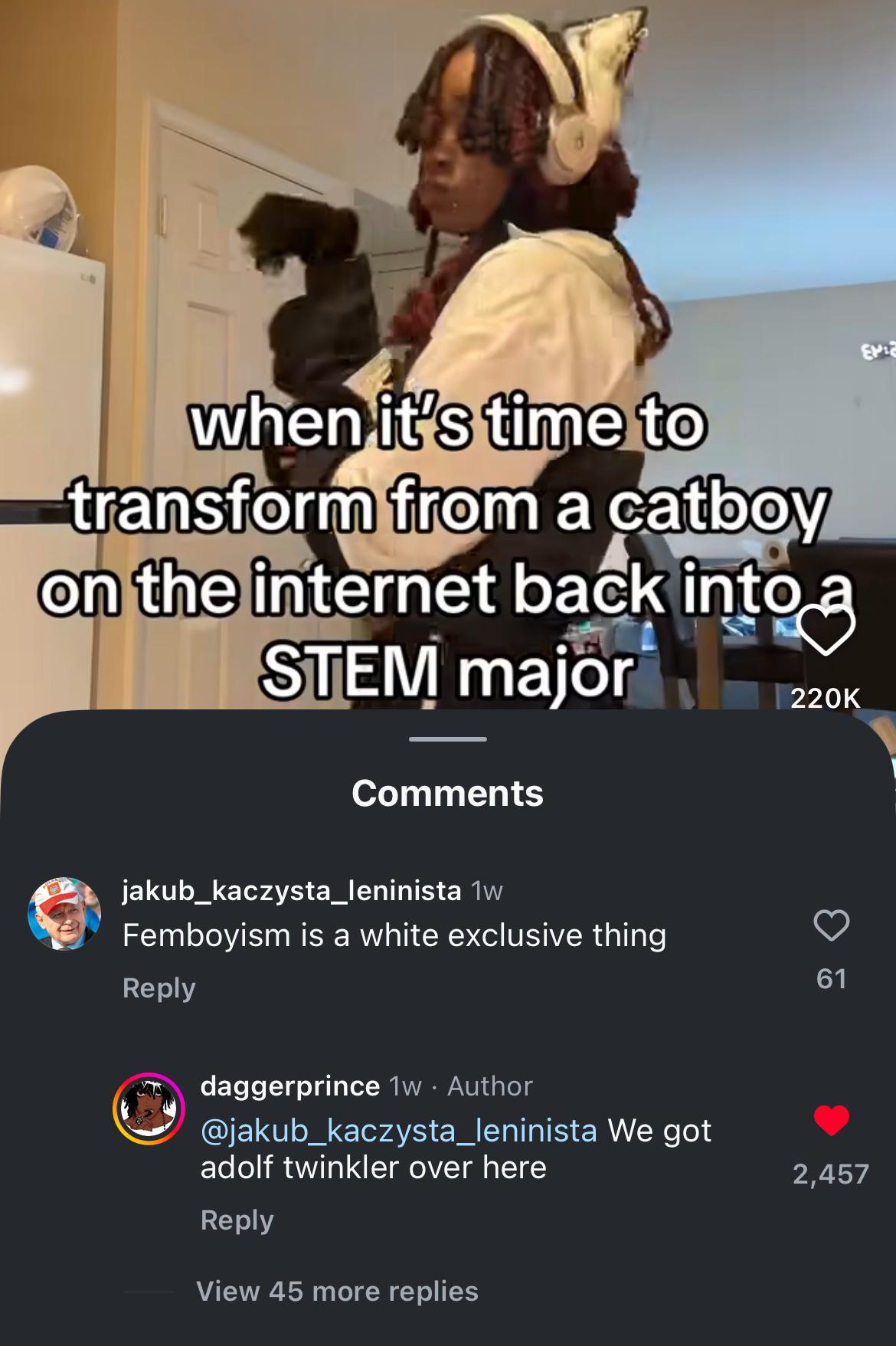
Task: Tap the @jakub_kaczysta_leninista mention in daggerprince's reply
Action: pyautogui.click(x=398, y=1131)
